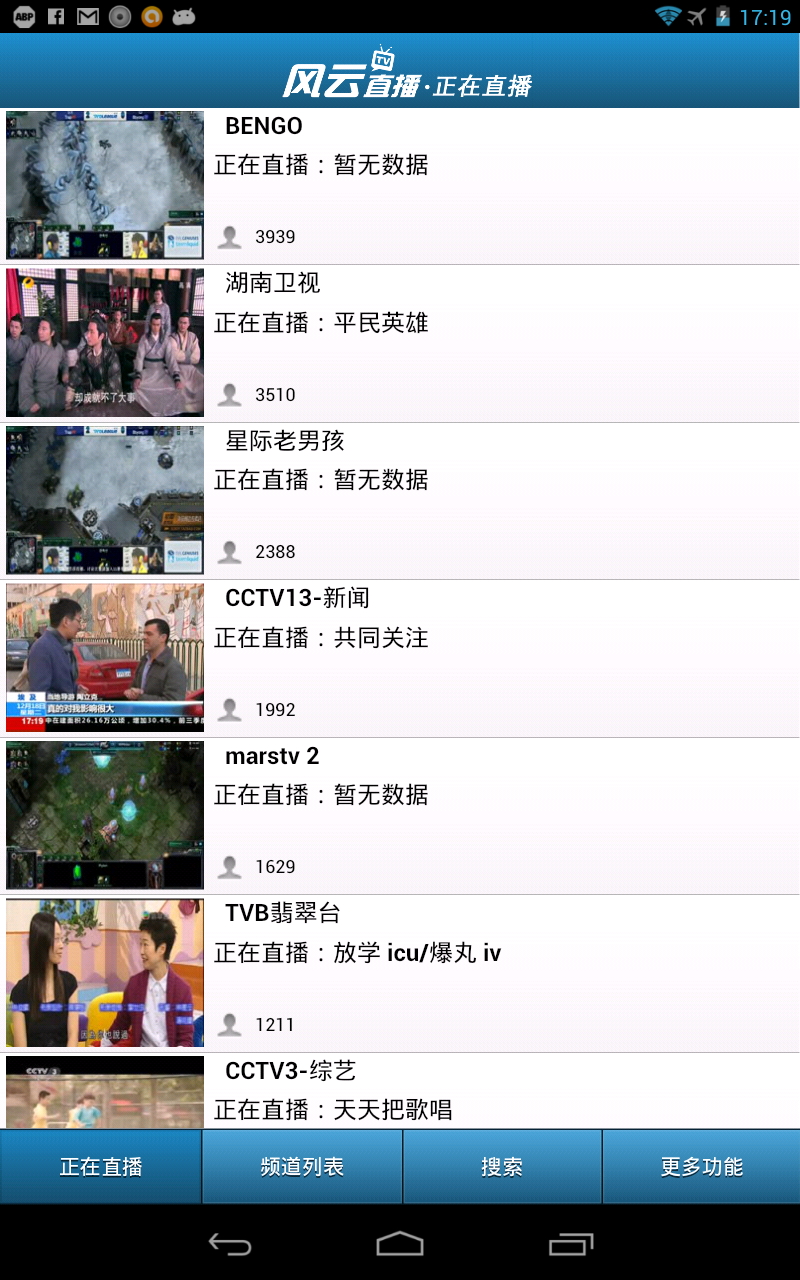This screenshot has width=800, height=1280.
Task: Open the 更多功能 tab
Action: click(701, 1167)
